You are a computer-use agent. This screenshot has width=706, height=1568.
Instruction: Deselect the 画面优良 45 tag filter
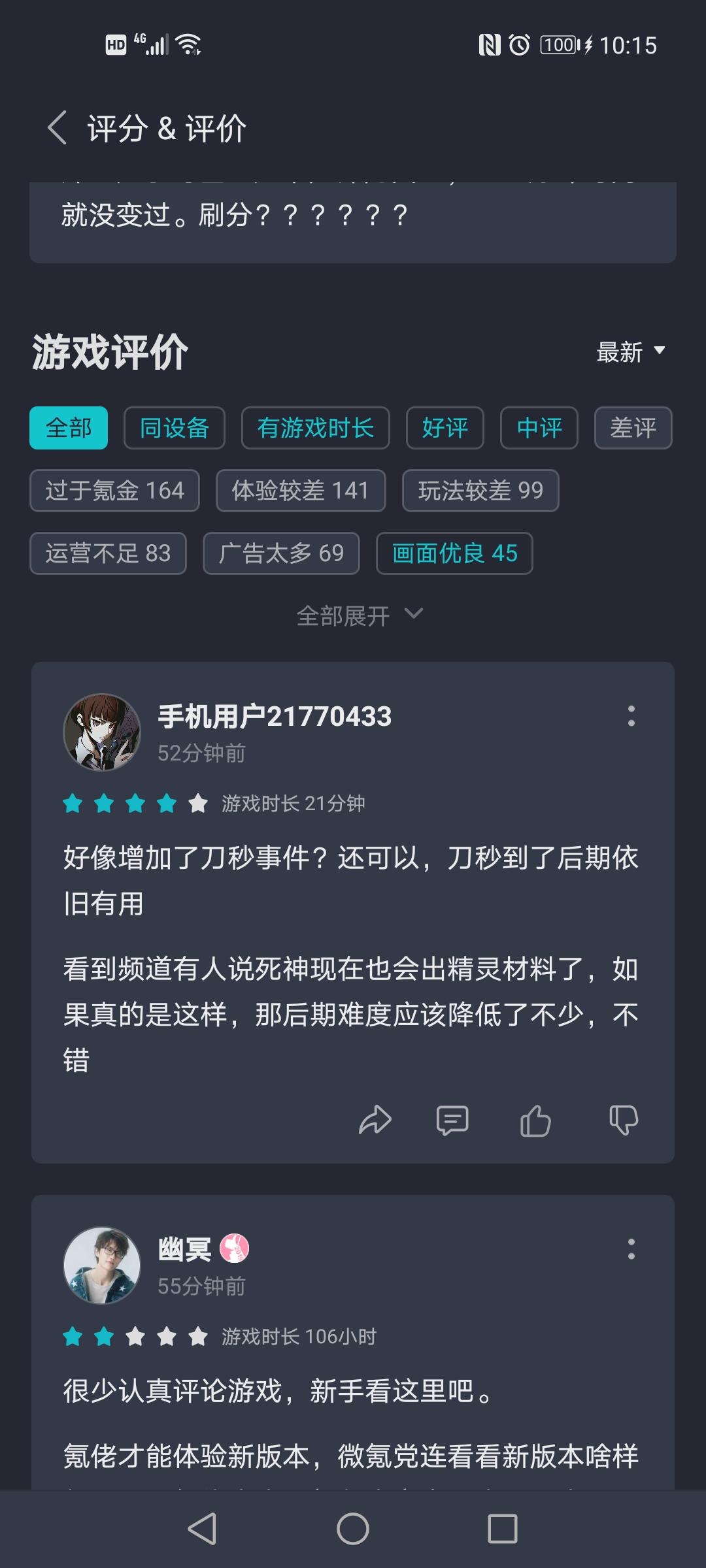point(455,553)
